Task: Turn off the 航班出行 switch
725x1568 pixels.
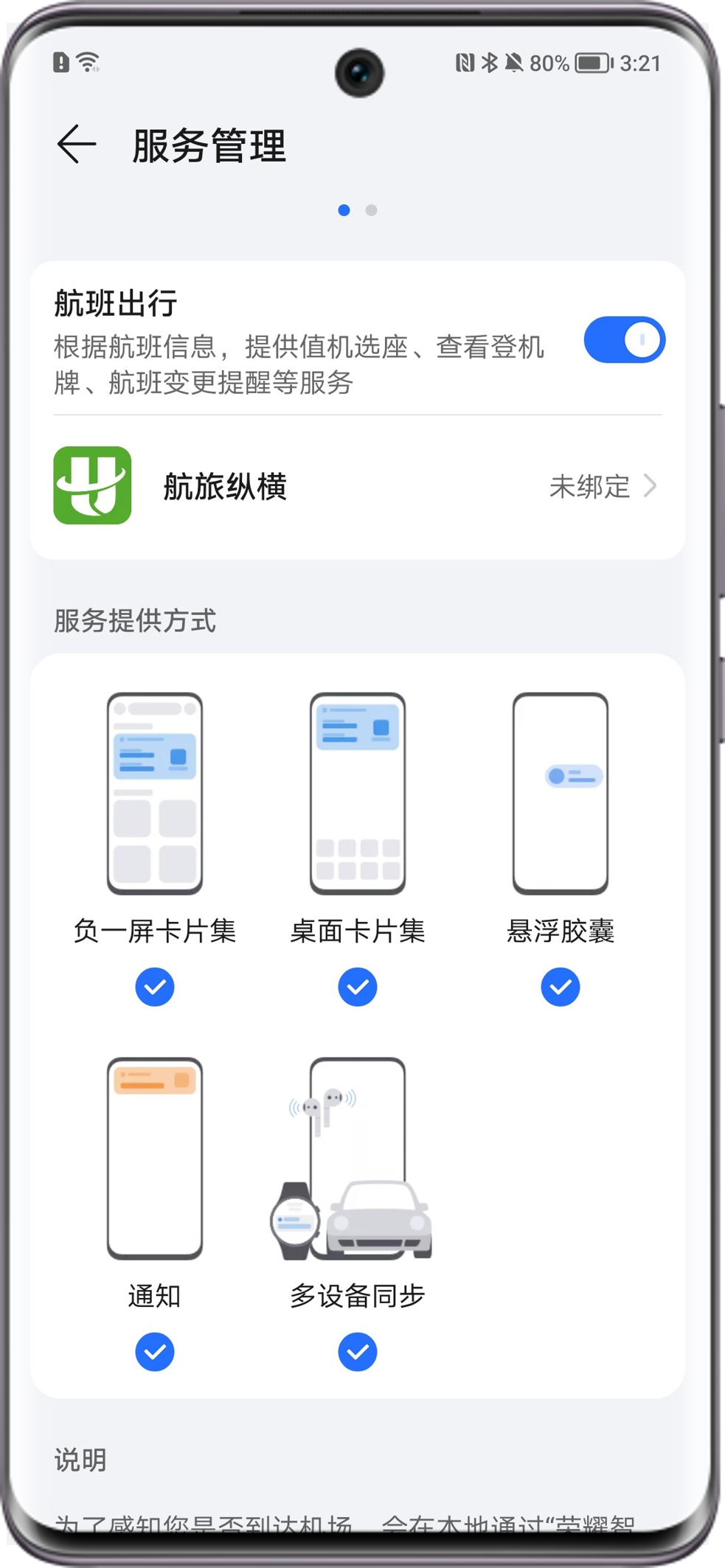Action: [x=624, y=340]
